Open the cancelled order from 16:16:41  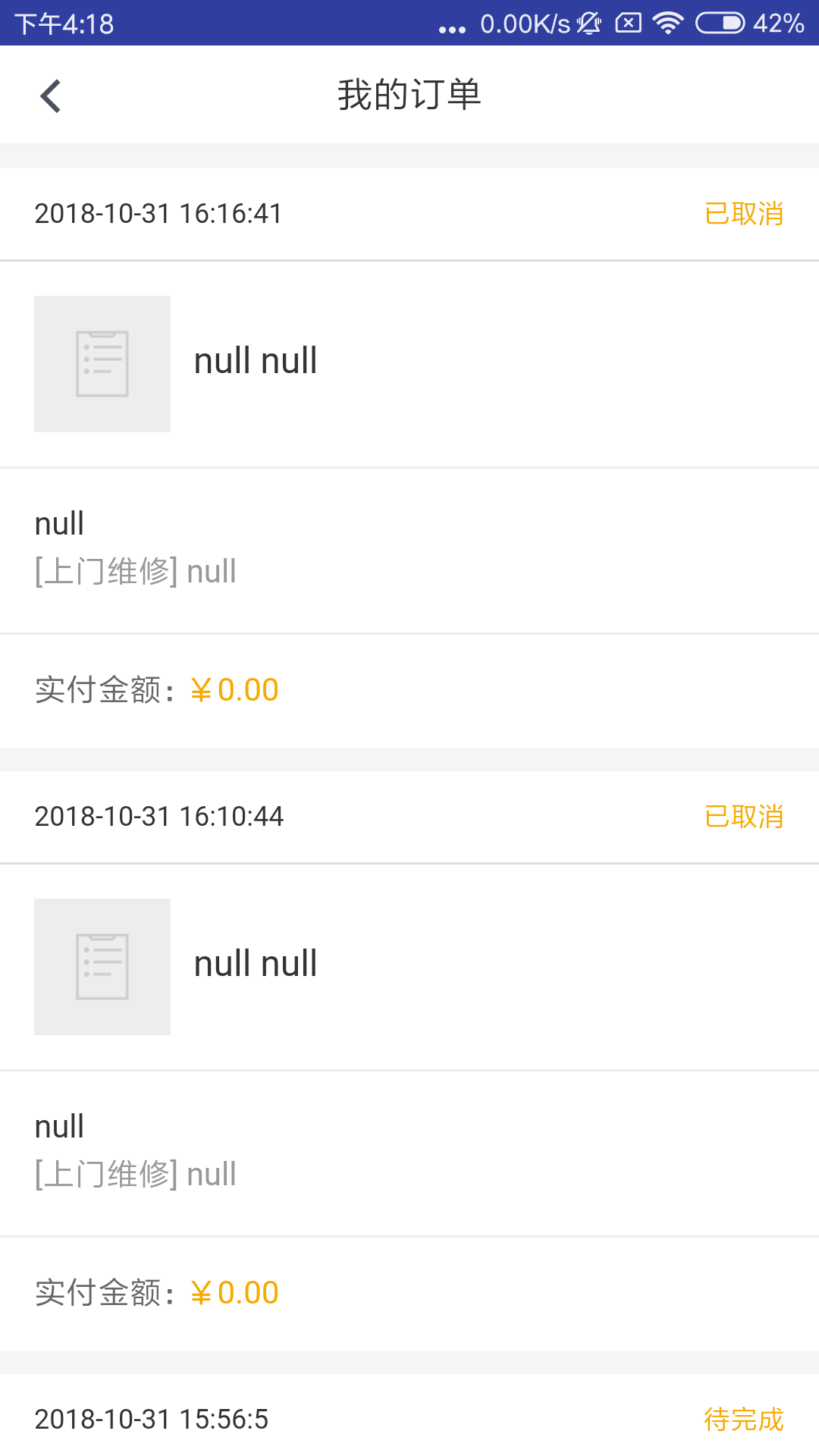pyautogui.click(x=409, y=364)
